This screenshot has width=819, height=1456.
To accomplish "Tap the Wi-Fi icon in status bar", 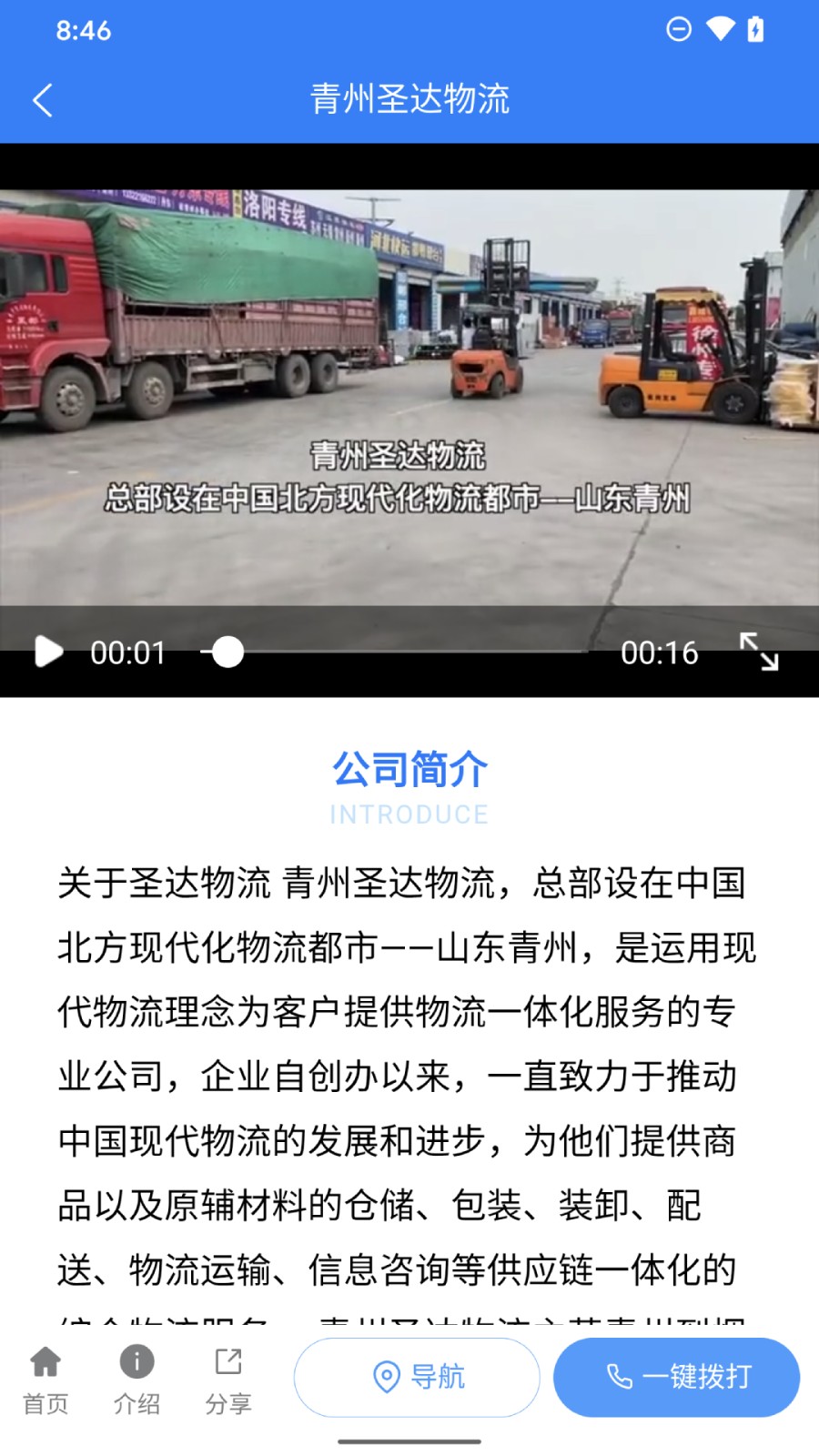I will point(722,29).
